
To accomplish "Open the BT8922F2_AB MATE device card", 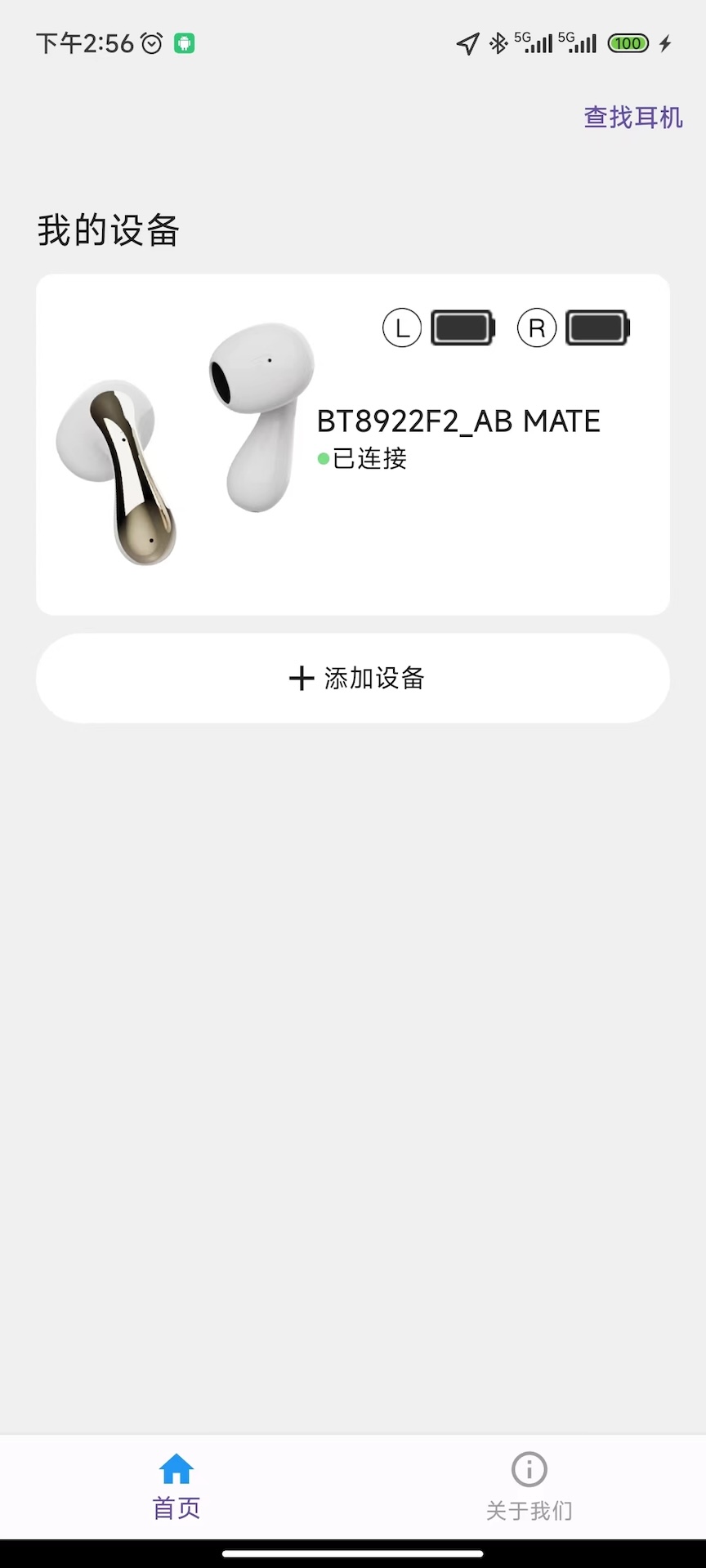I will click(353, 444).
